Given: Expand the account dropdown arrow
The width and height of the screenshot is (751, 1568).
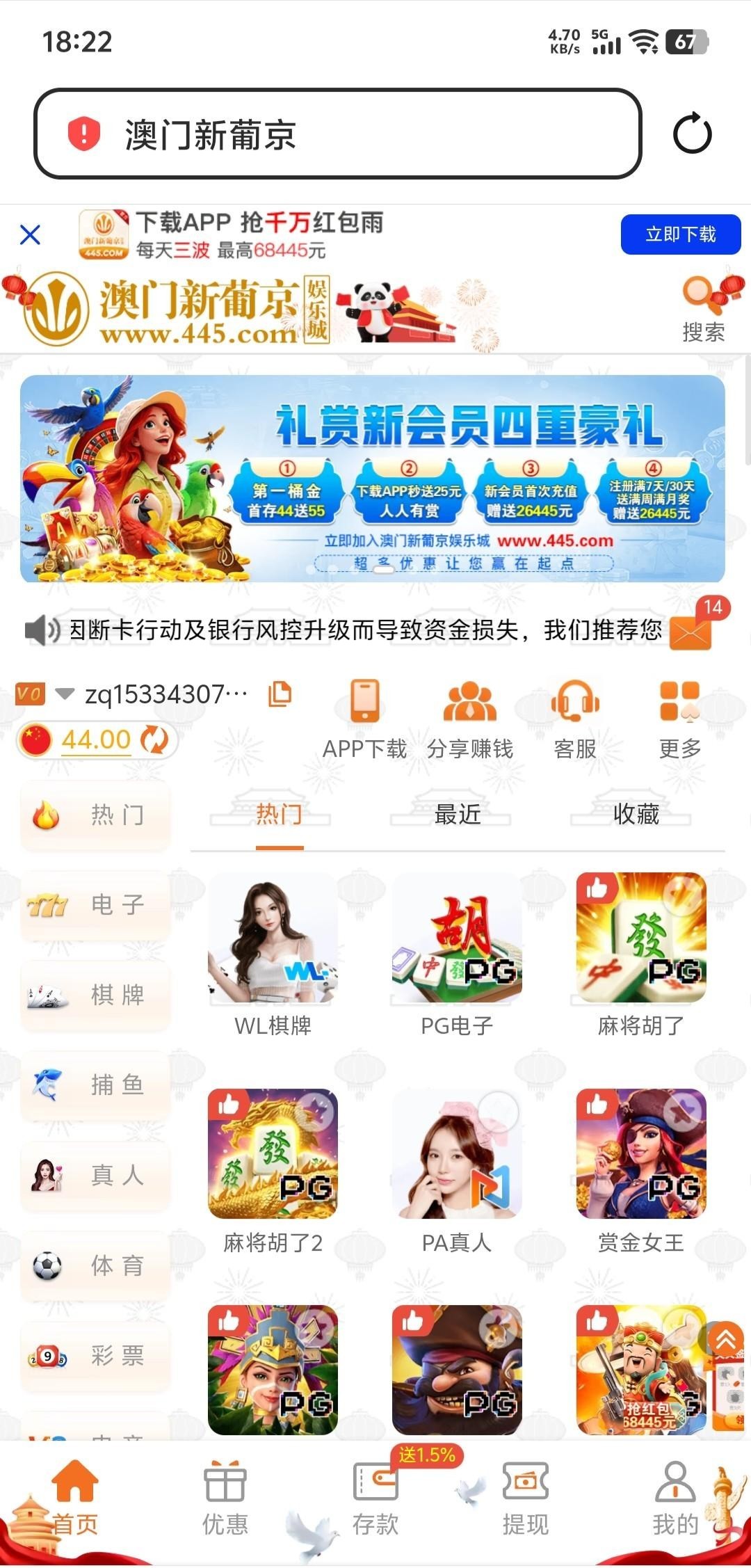Looking at the screenshot, I should [63, 692].
